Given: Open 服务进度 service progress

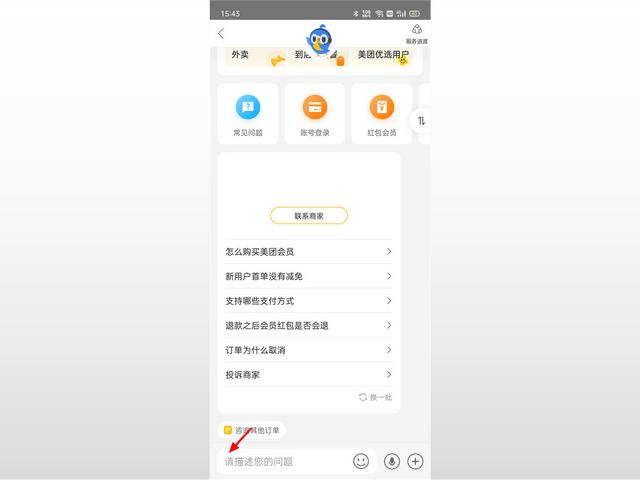Looking at the screenshot, I should click(x=416, y=34).
